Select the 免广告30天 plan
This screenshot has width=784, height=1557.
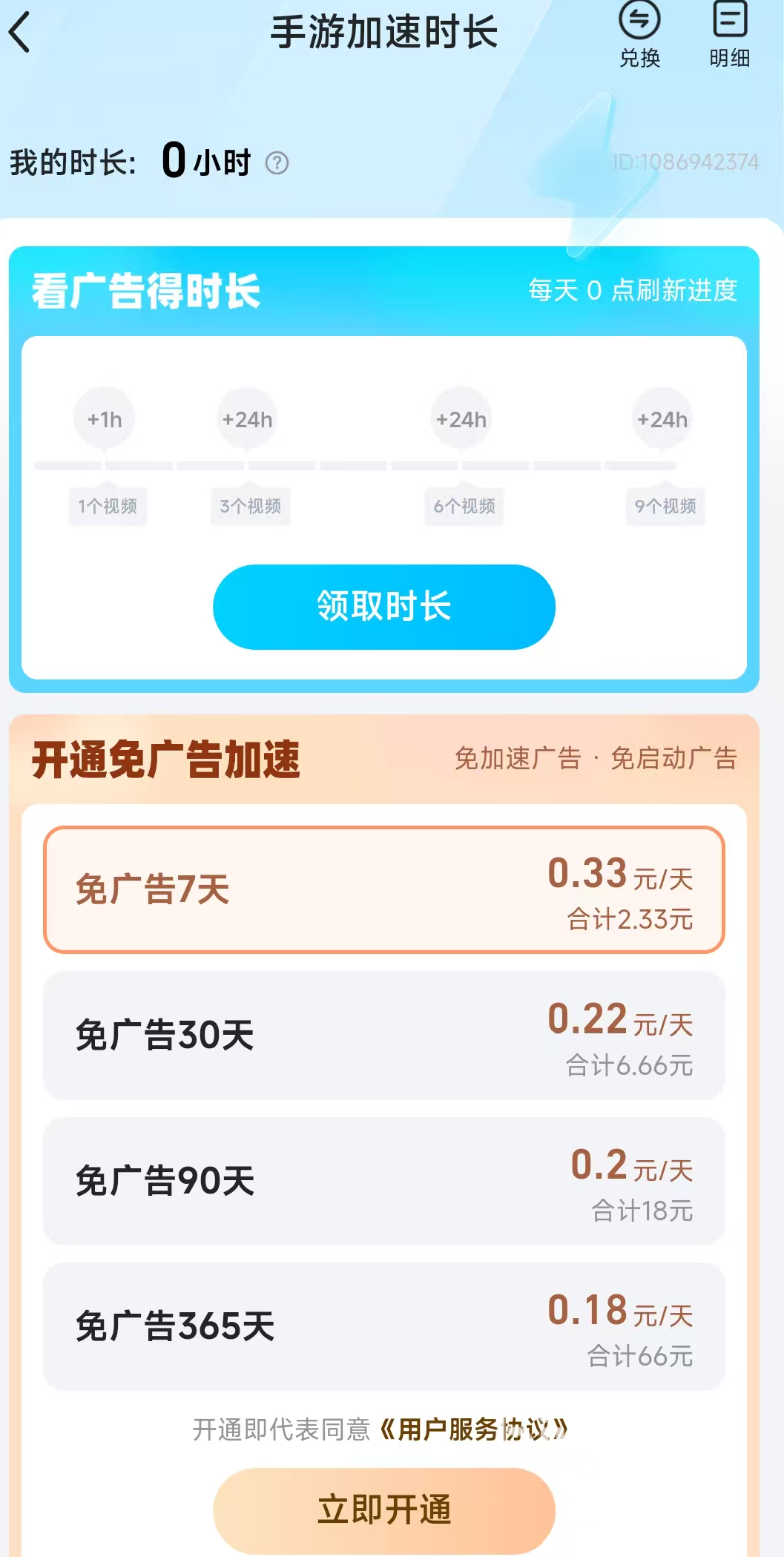(383, 1036)
